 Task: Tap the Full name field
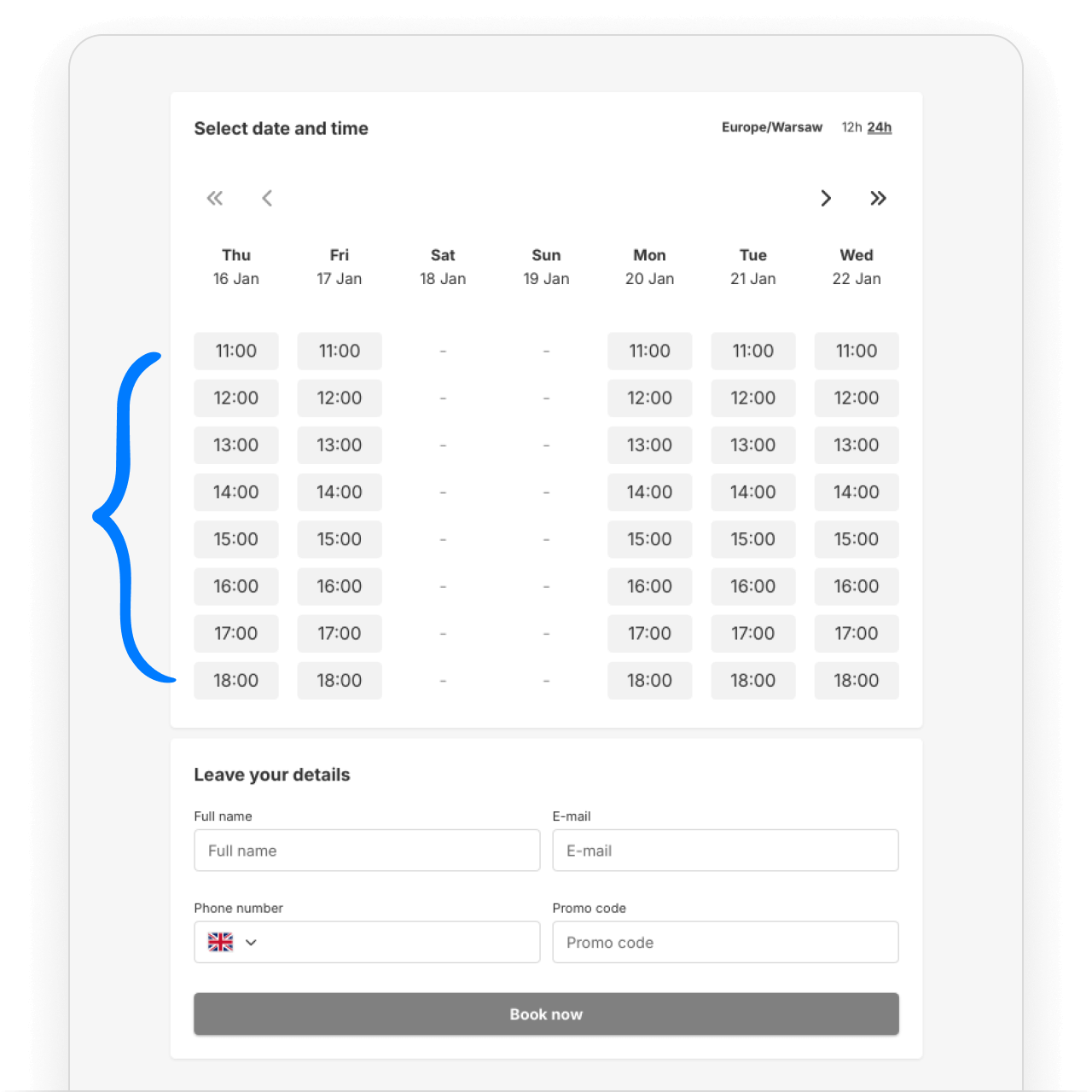[367, 851]
